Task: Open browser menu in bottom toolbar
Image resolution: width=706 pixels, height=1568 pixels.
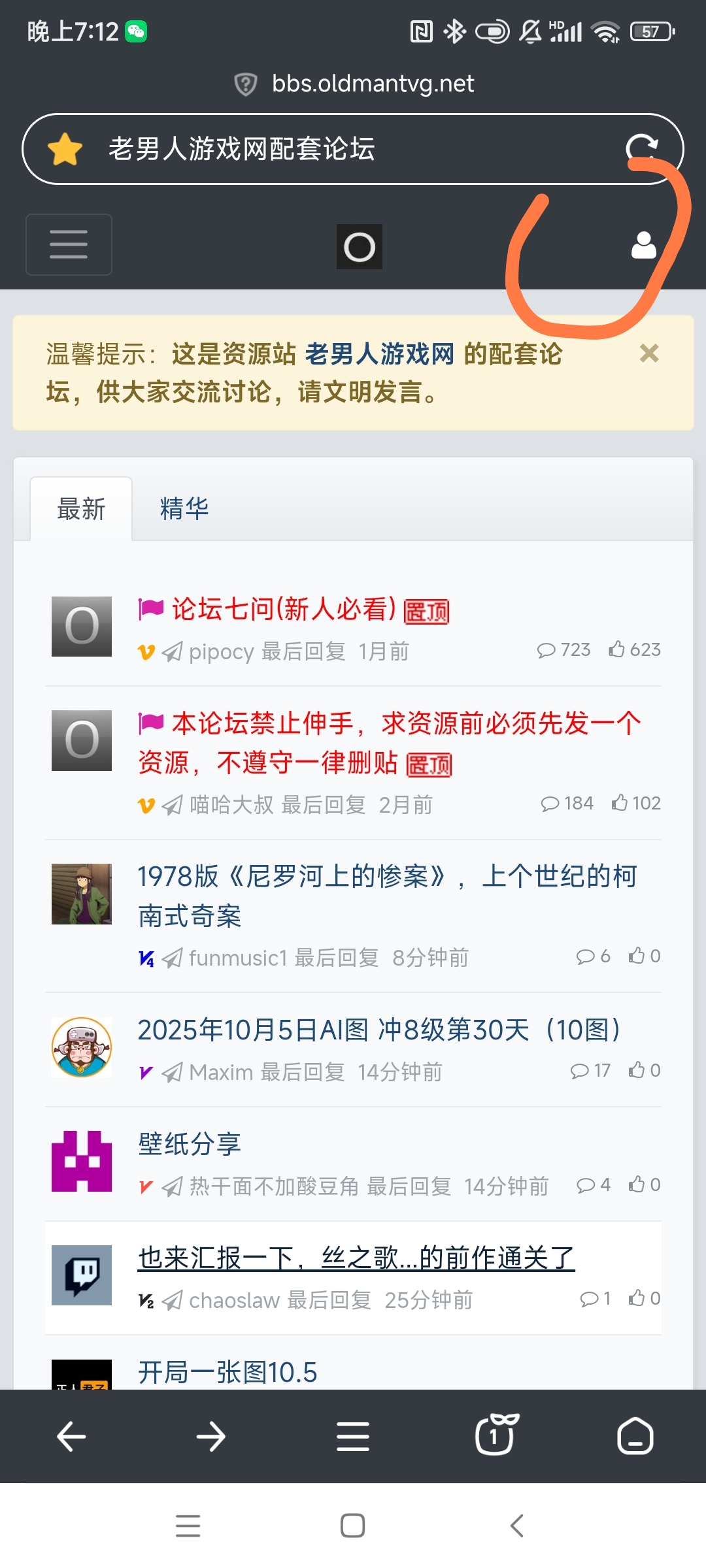Action: [x=353, y=1437]
